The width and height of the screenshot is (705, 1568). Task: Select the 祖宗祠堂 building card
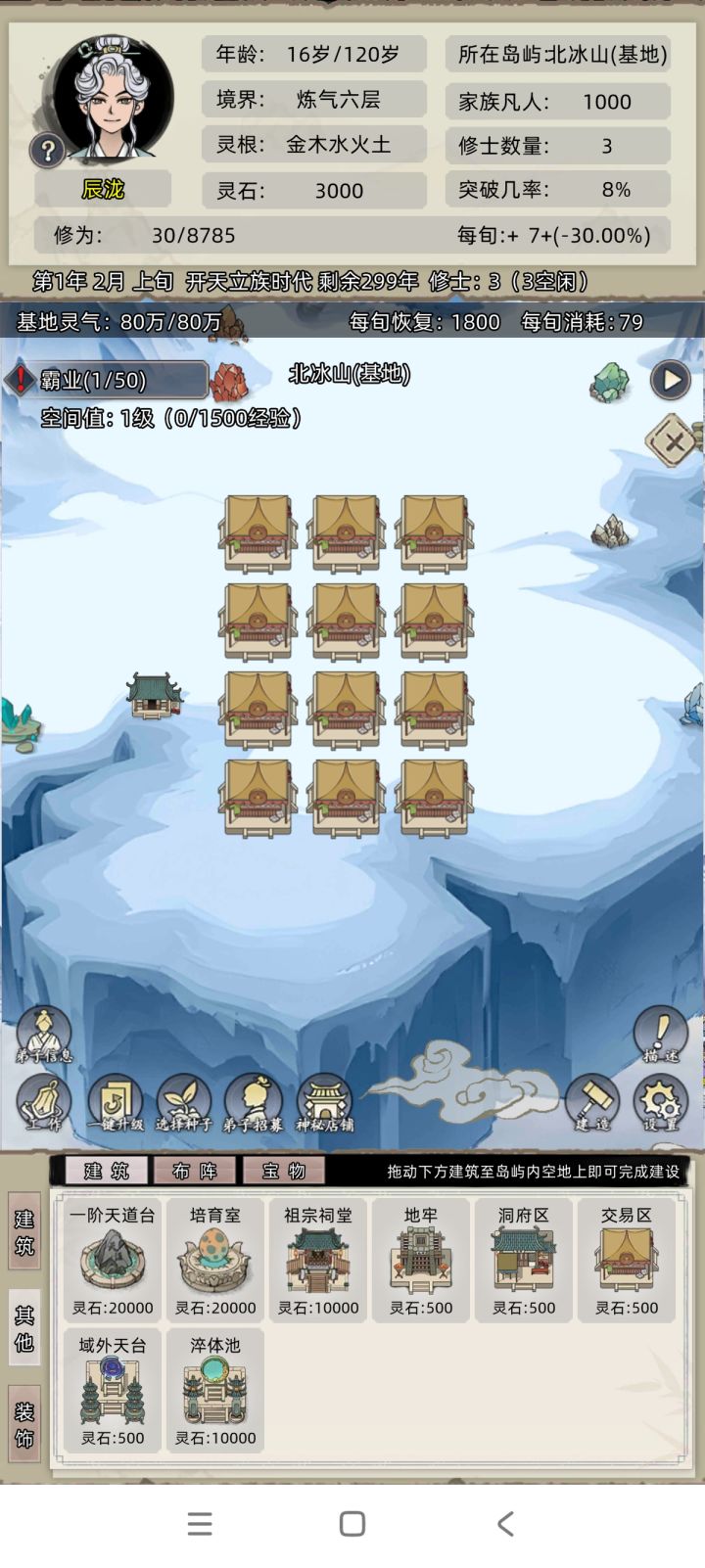click(x=318, y=1261)
